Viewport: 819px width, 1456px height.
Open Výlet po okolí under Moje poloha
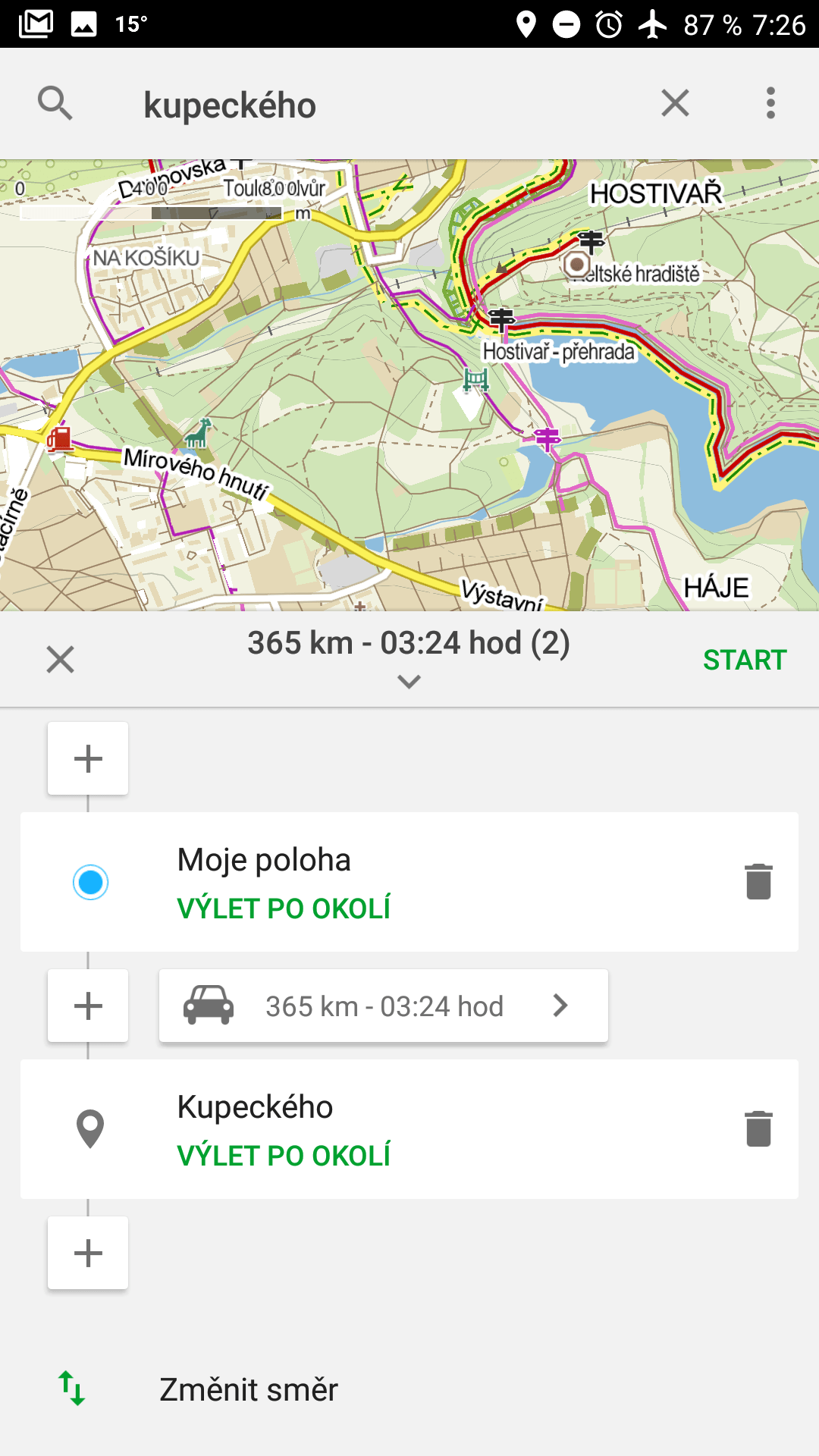[x=284, y=908]
